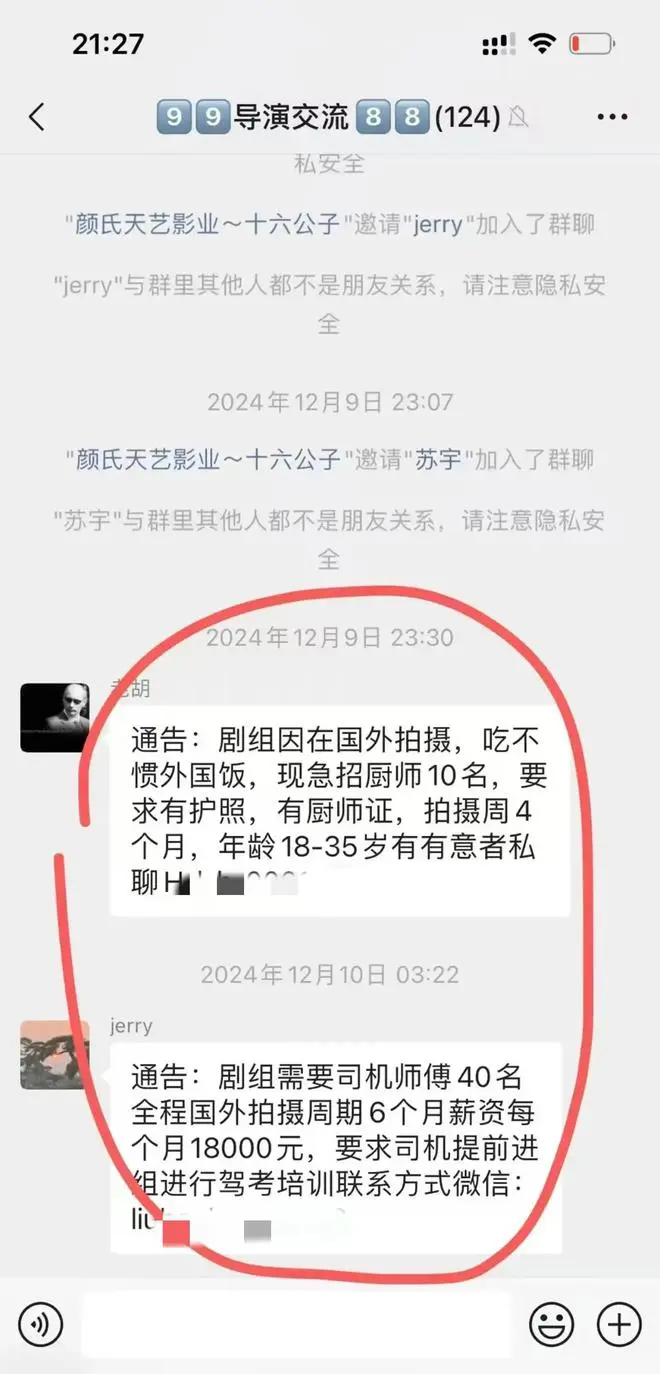Open the emoji picker

point(551,1326)
